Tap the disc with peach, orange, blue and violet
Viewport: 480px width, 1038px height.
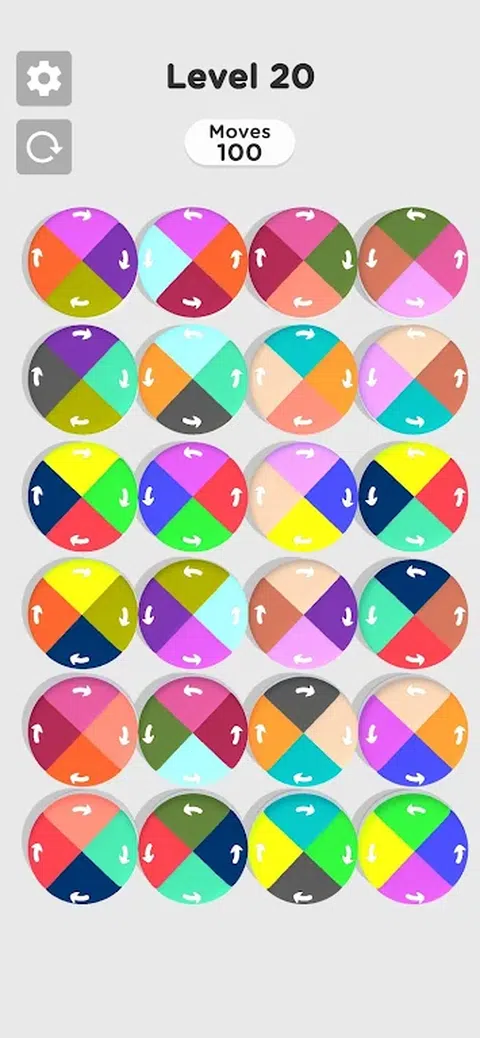(413, 731)
